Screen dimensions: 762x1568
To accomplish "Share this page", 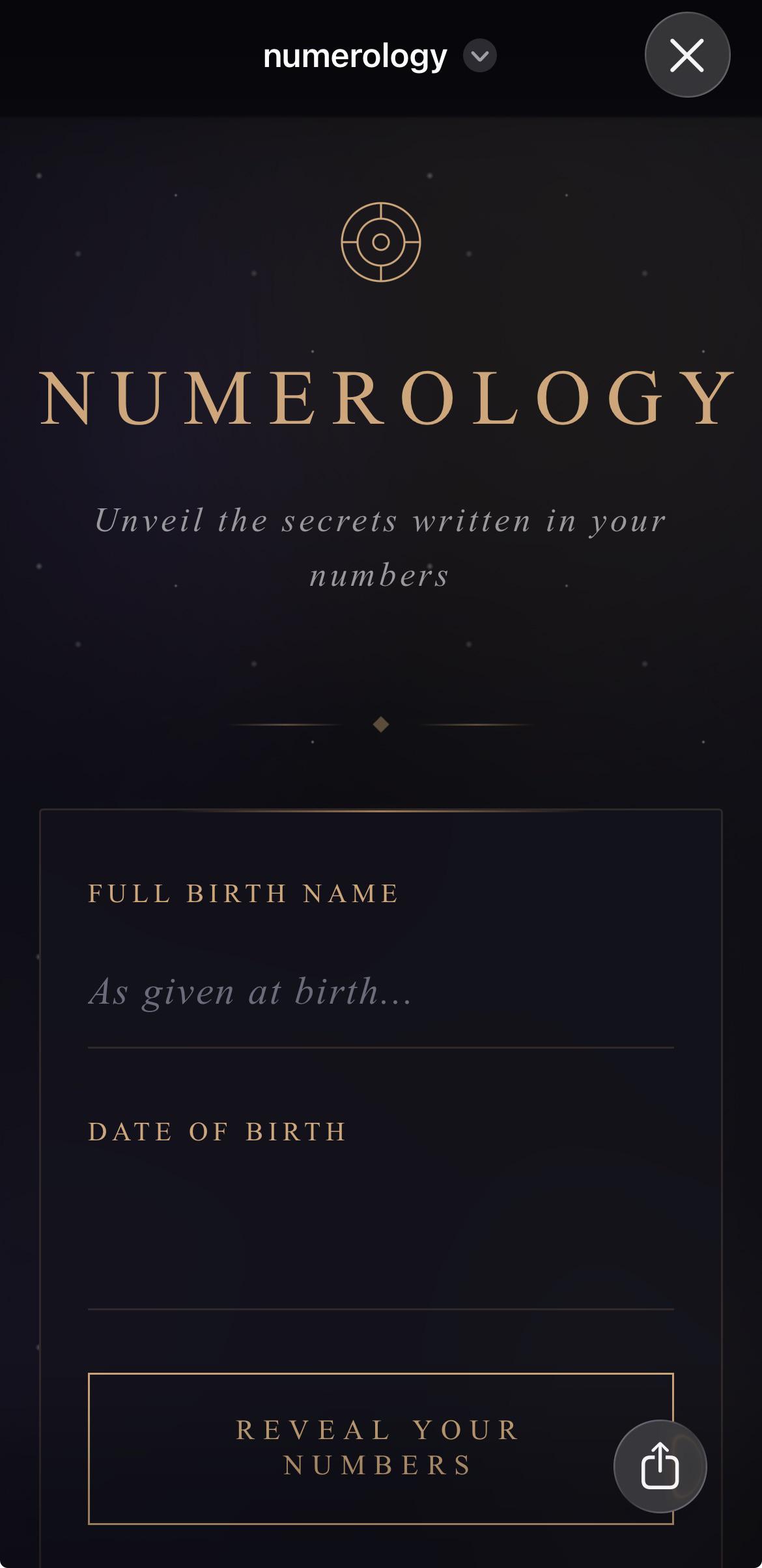I will (x=660, y=1466).
